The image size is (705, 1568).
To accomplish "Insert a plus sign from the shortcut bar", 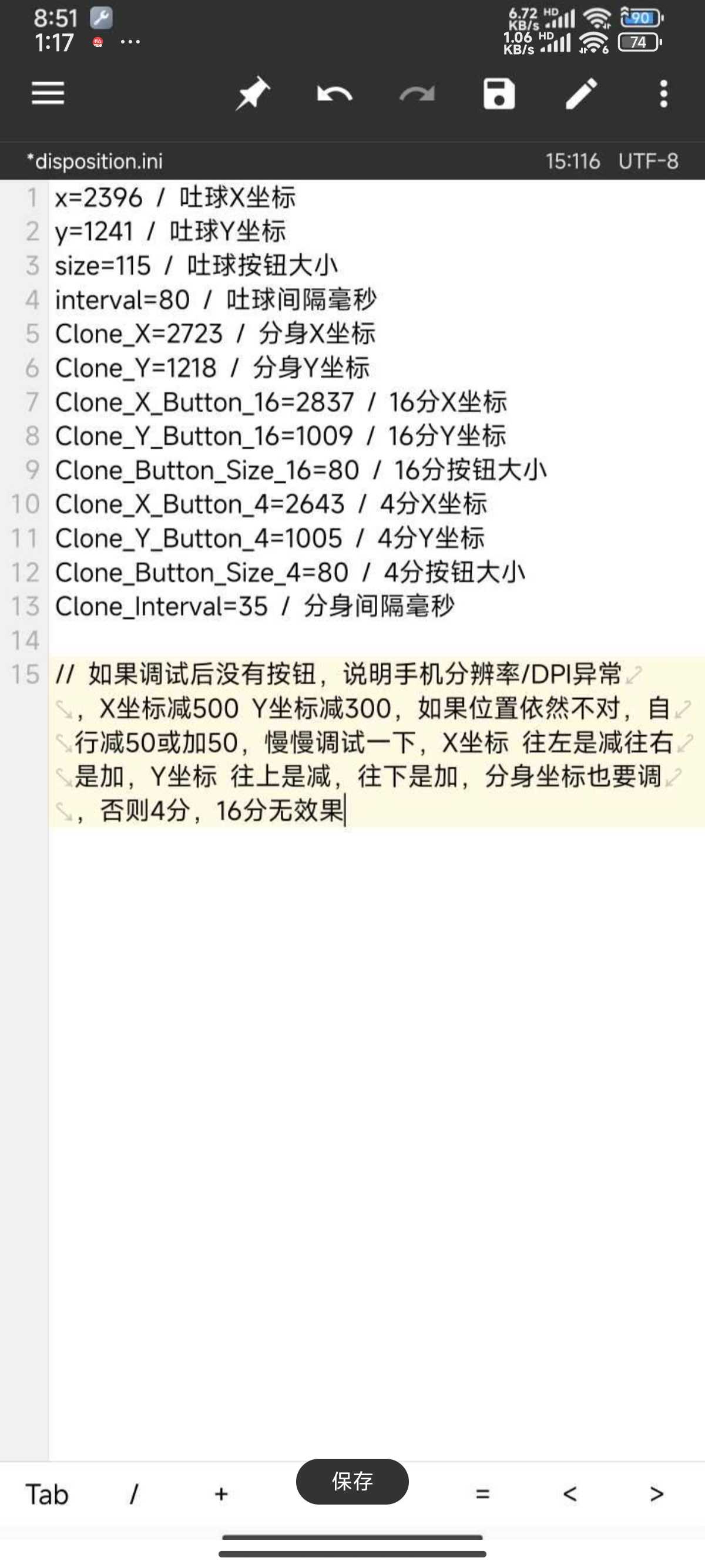I will (221, 1495).
